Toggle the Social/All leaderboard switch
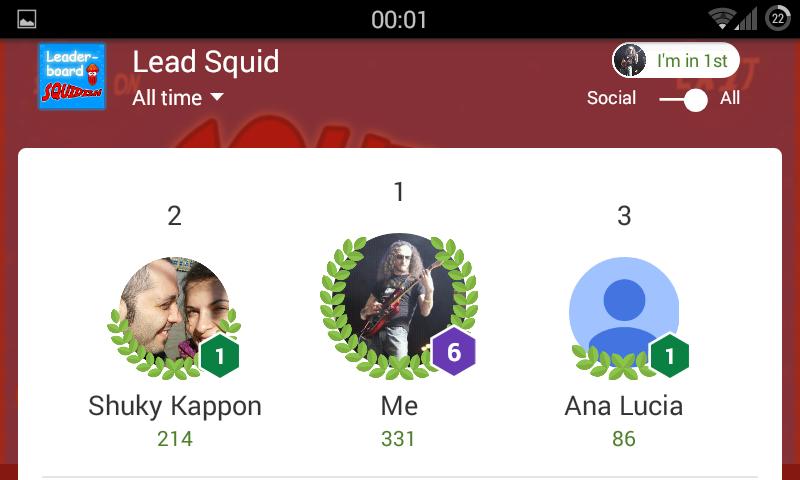Screen dimensions: 800x480 [684, 99]
